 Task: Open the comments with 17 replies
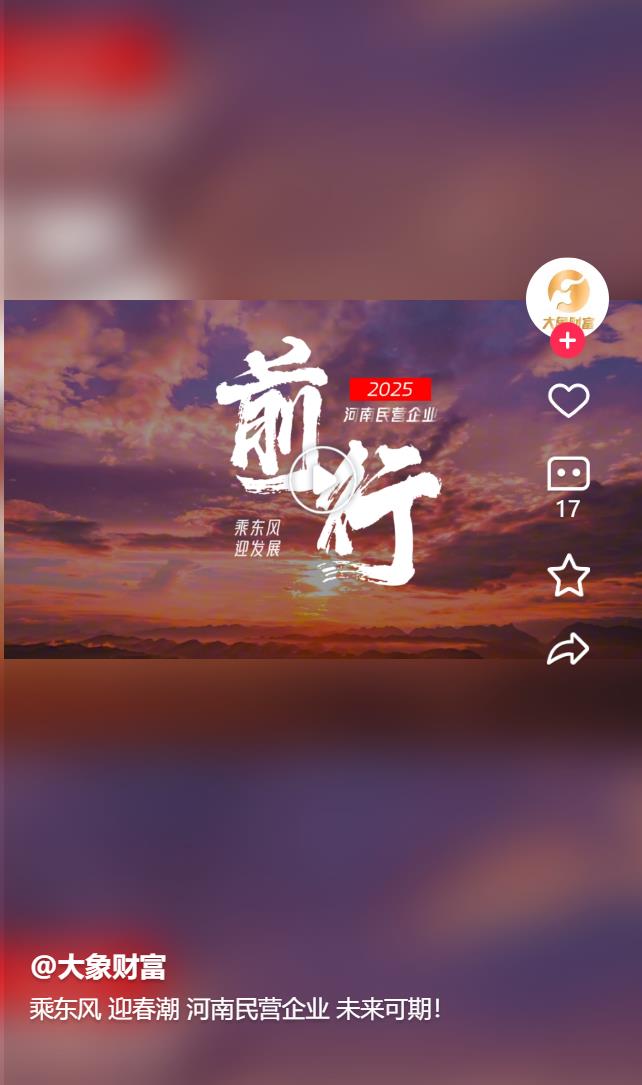point(568,476)
